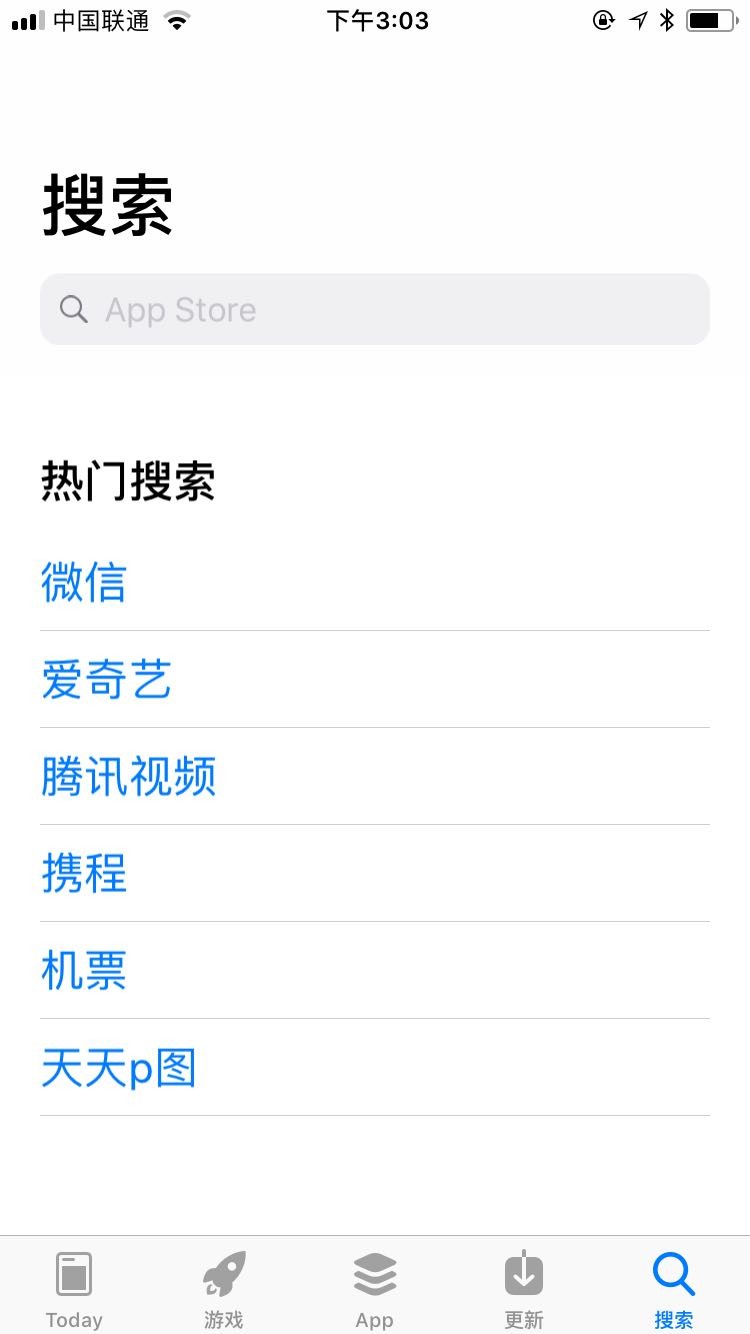Go to the 游戏 tab

(224, 1290)
